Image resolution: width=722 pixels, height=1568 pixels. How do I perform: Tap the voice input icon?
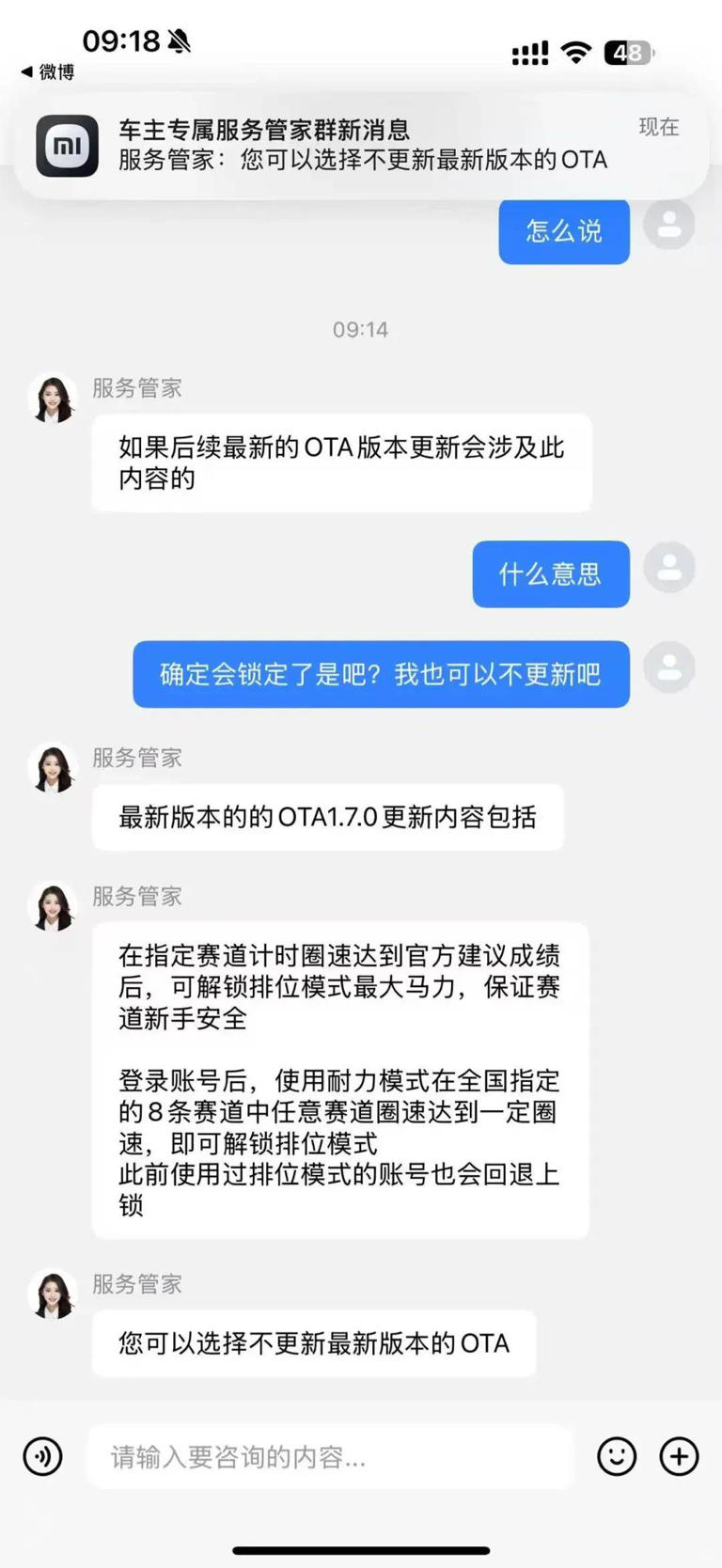(x=42, y=1457)
